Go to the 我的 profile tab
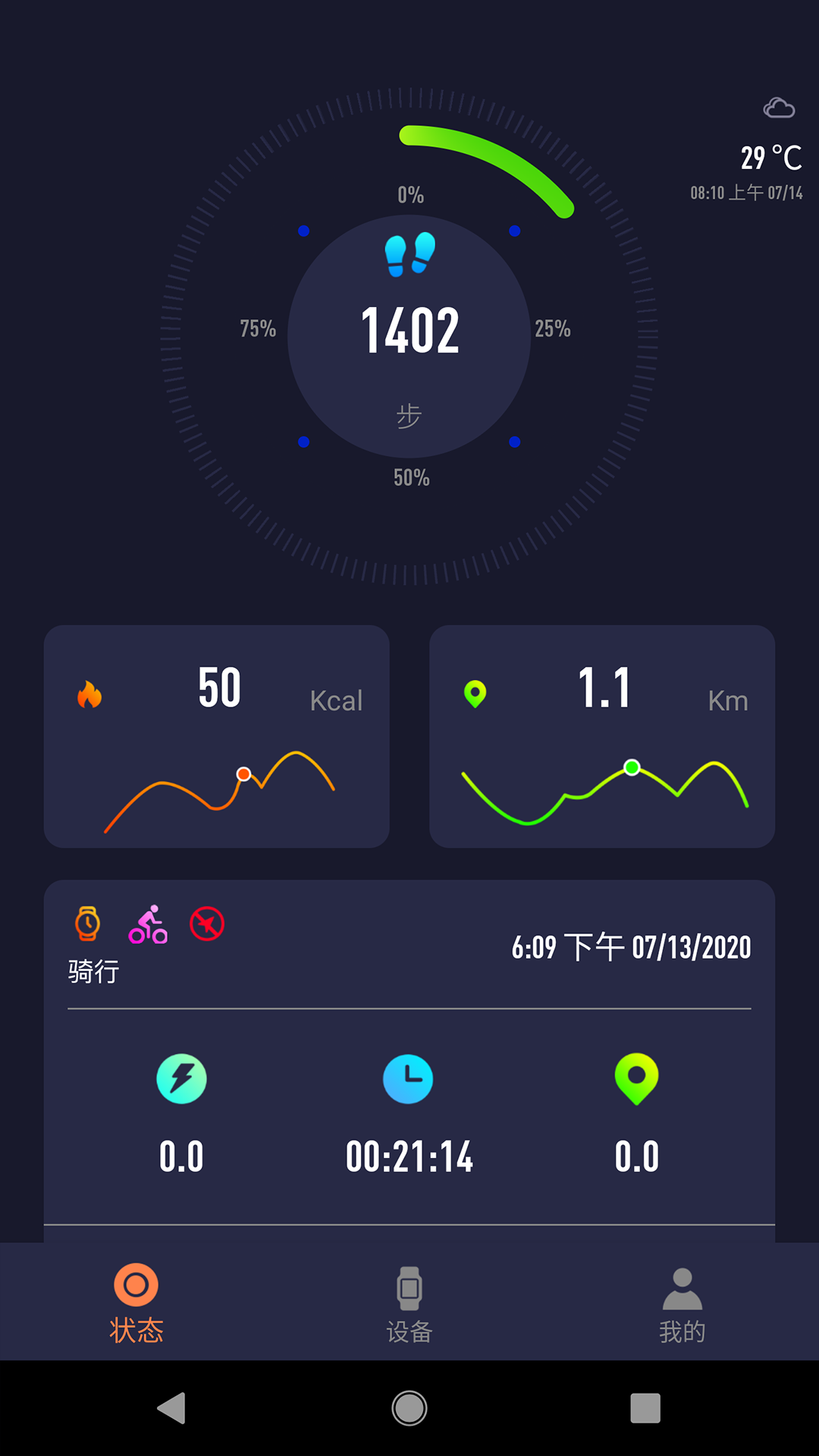Image resolution: width=819 pixels, height=1456 pixels. (682, 1301)
